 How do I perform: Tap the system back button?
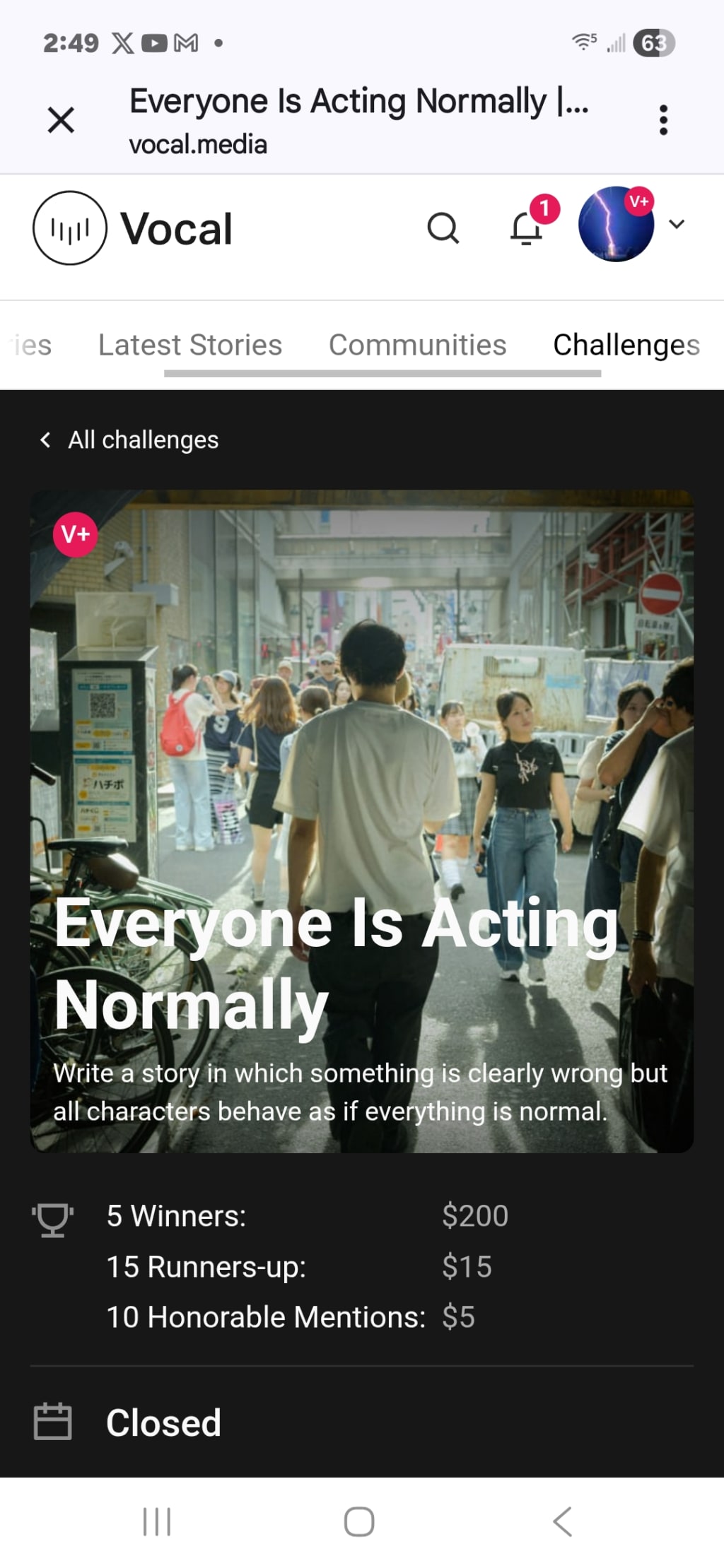(562, 1521)
